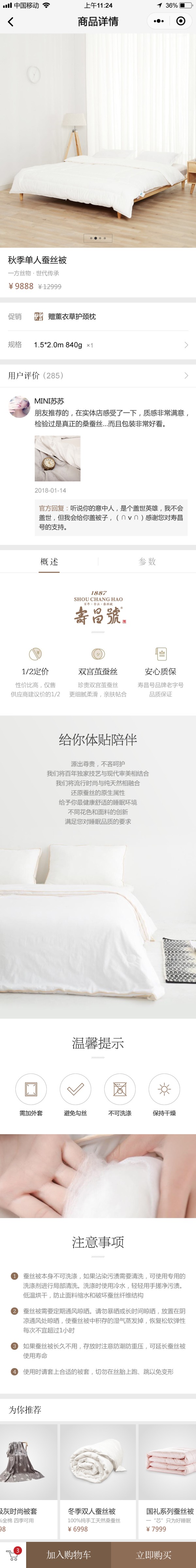
Task: Open the 规格 selection row
Action: [x=98, y=345]
